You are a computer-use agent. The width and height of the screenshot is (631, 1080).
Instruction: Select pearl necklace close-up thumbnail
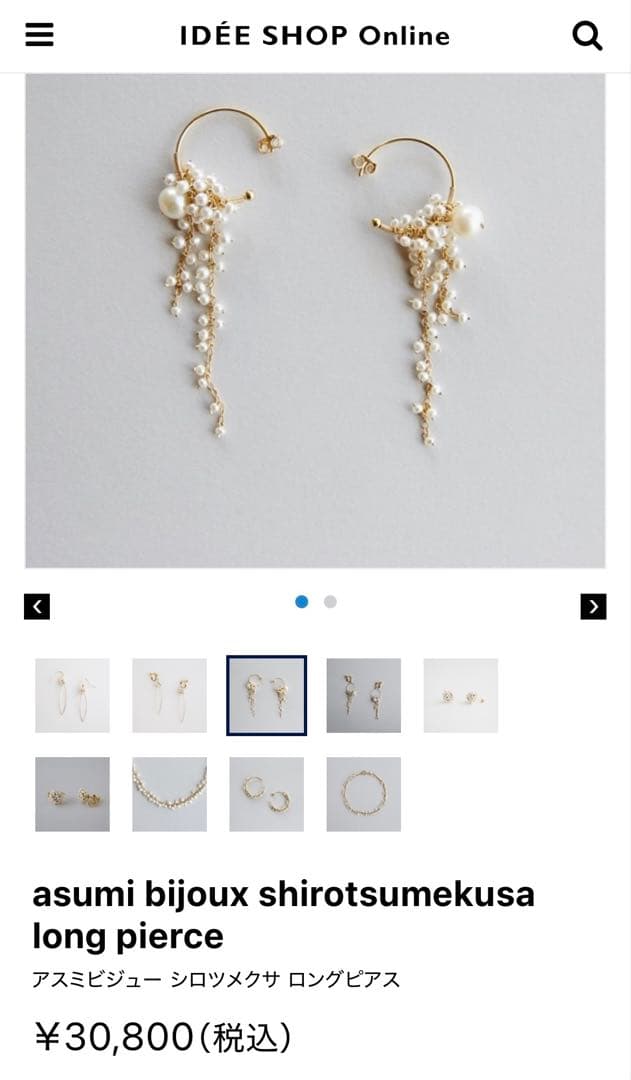(169, 794)
